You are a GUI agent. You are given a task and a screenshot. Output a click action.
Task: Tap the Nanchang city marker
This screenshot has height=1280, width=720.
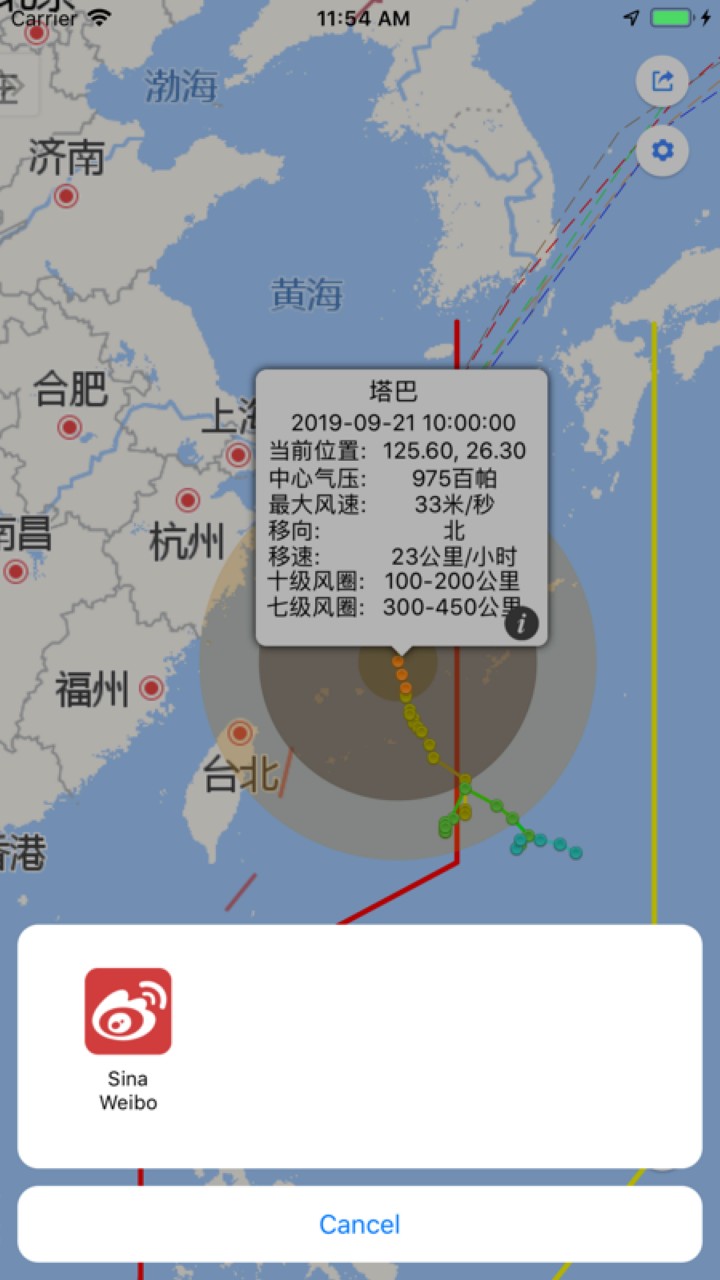(x=16, y=572)
